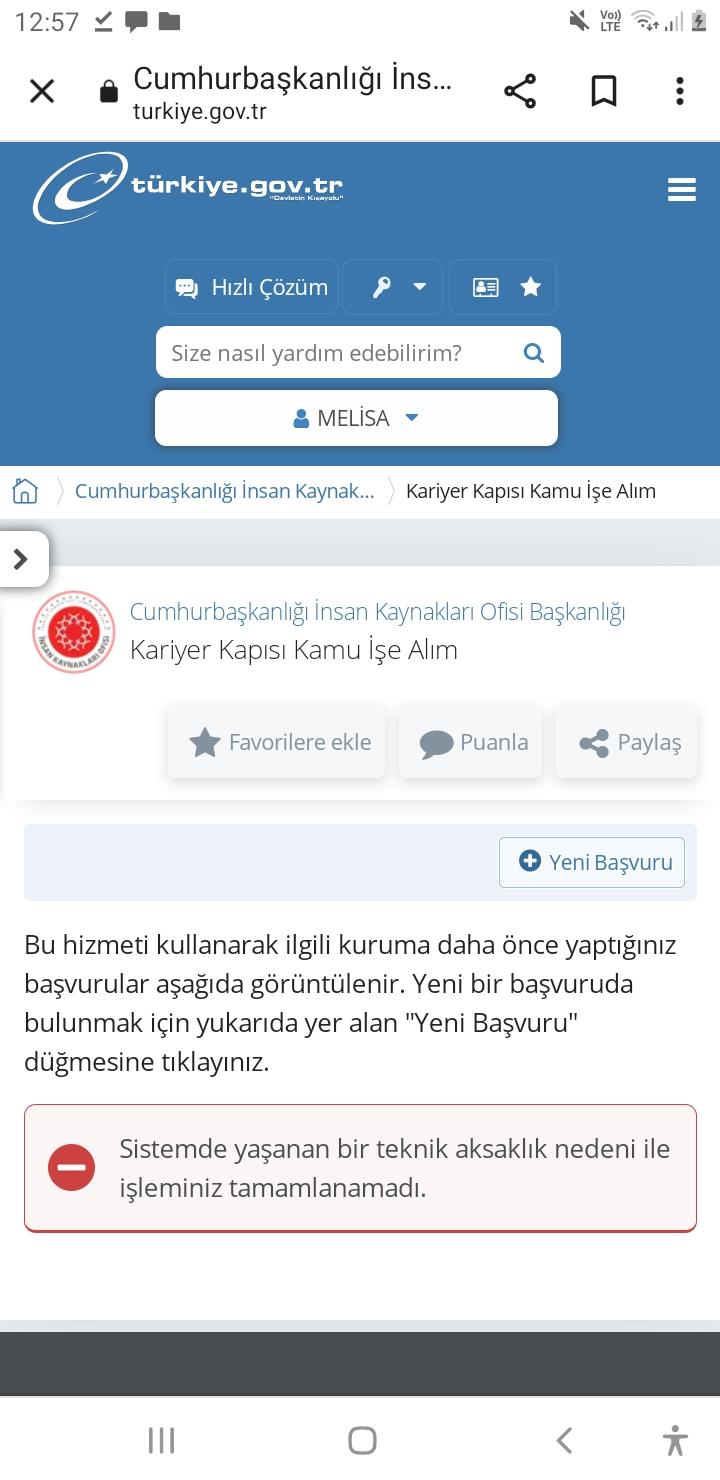Tap the Paylaş share option
The width and height of the screenshot is (720, 1480).
(x=626, y=742)
